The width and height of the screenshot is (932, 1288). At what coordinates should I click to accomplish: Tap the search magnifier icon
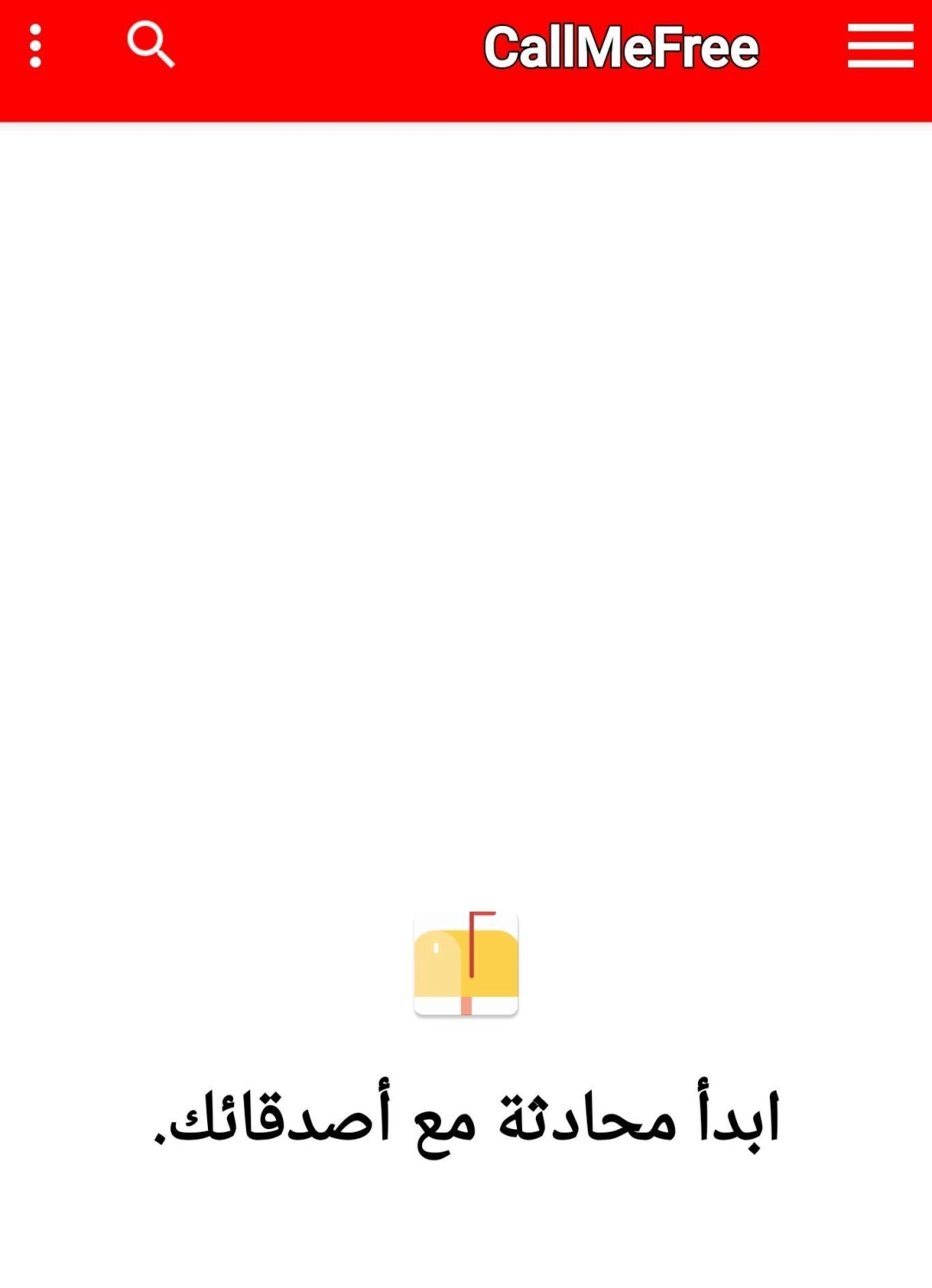click(x=150, y=44)
